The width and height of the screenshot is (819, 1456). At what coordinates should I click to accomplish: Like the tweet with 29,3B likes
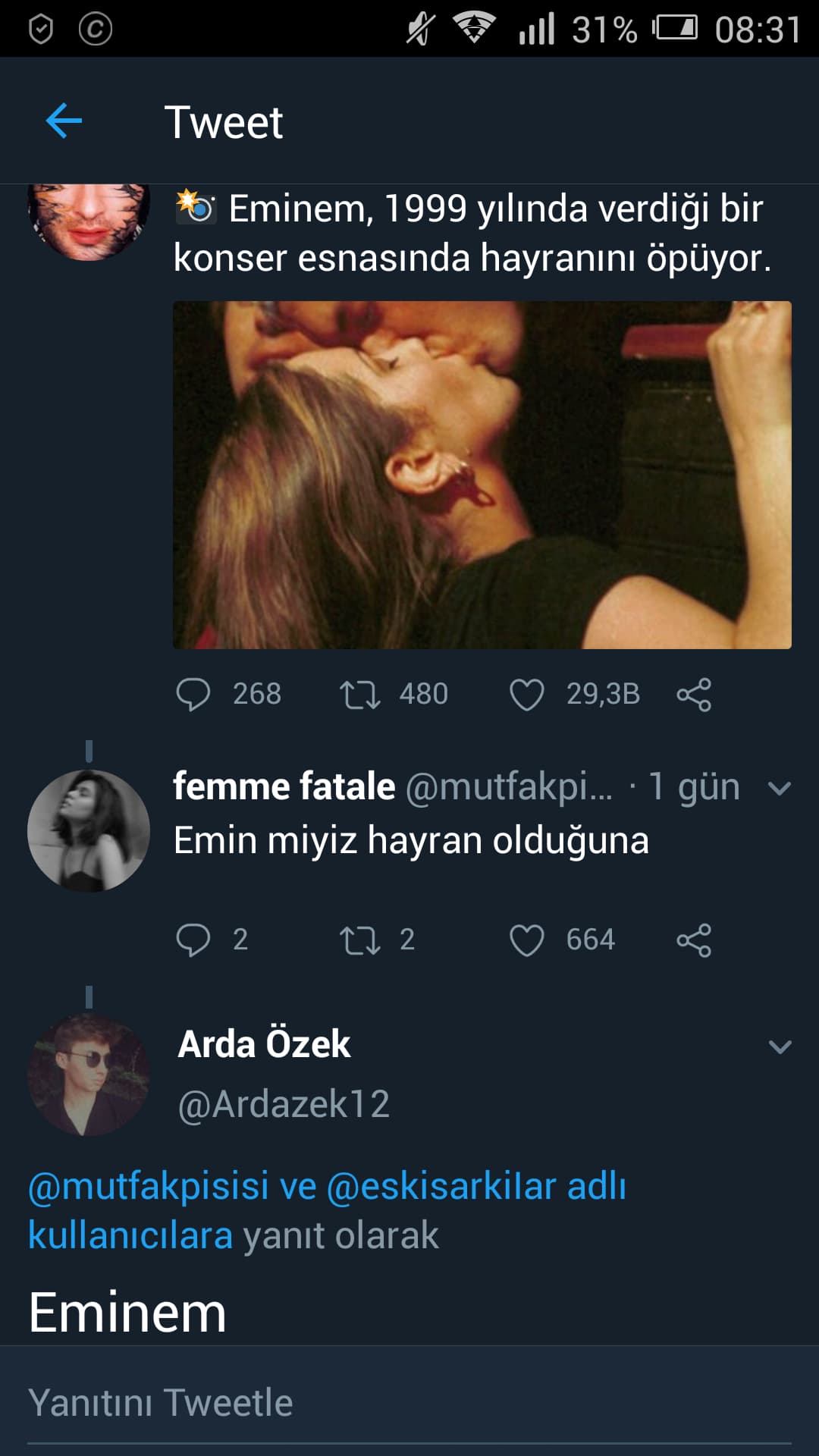click(526, 695)
